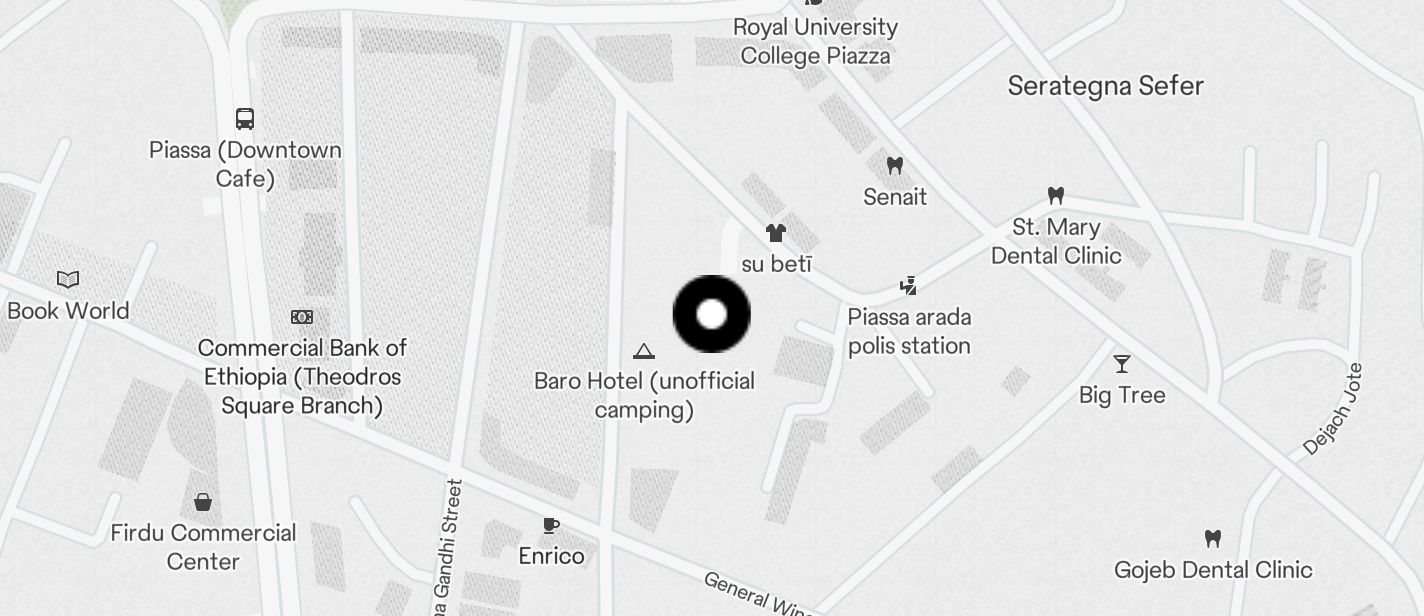Open the su betī shop marker
Screen dimensions: 1424x616
coord(775,234)
